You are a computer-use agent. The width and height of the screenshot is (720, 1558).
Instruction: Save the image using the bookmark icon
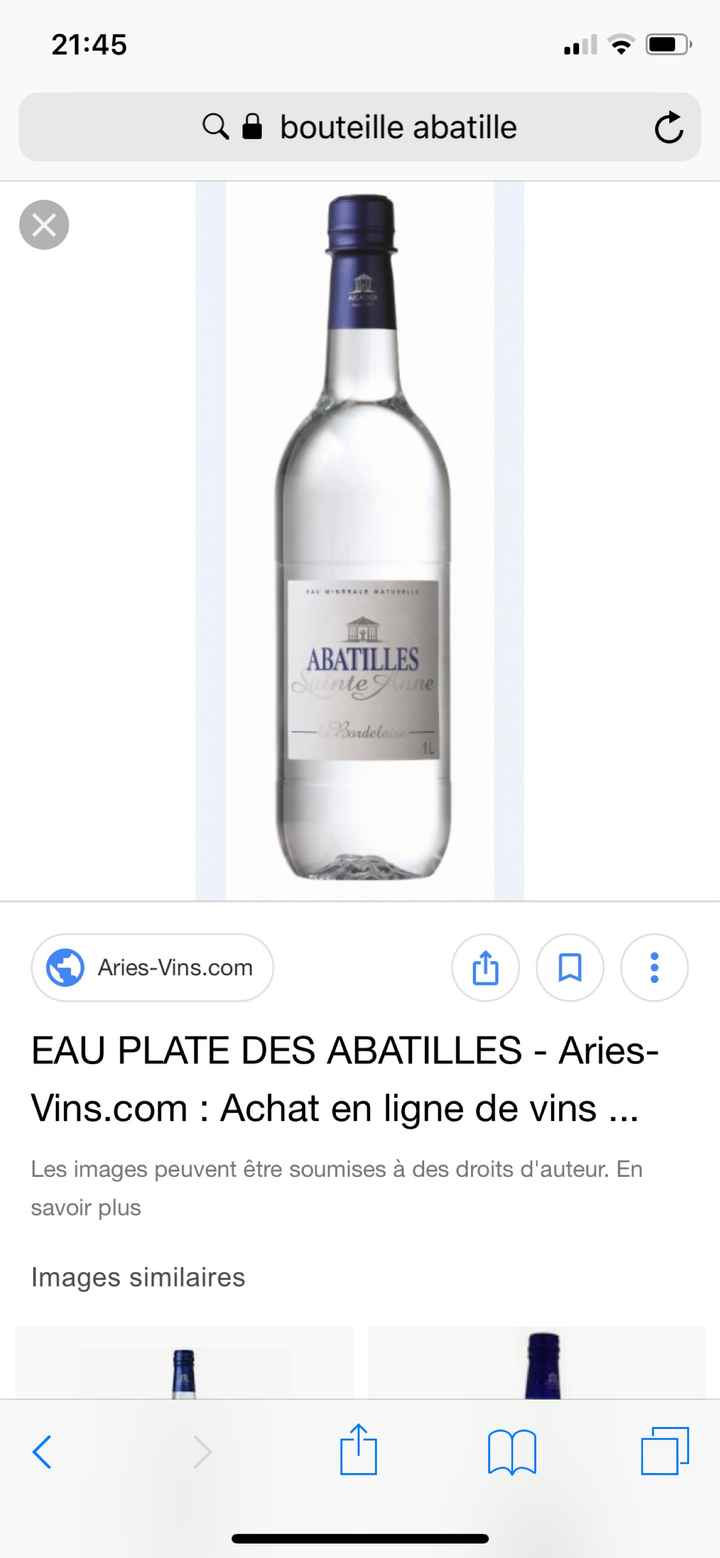pyautogui.click(x=570, y=967)
